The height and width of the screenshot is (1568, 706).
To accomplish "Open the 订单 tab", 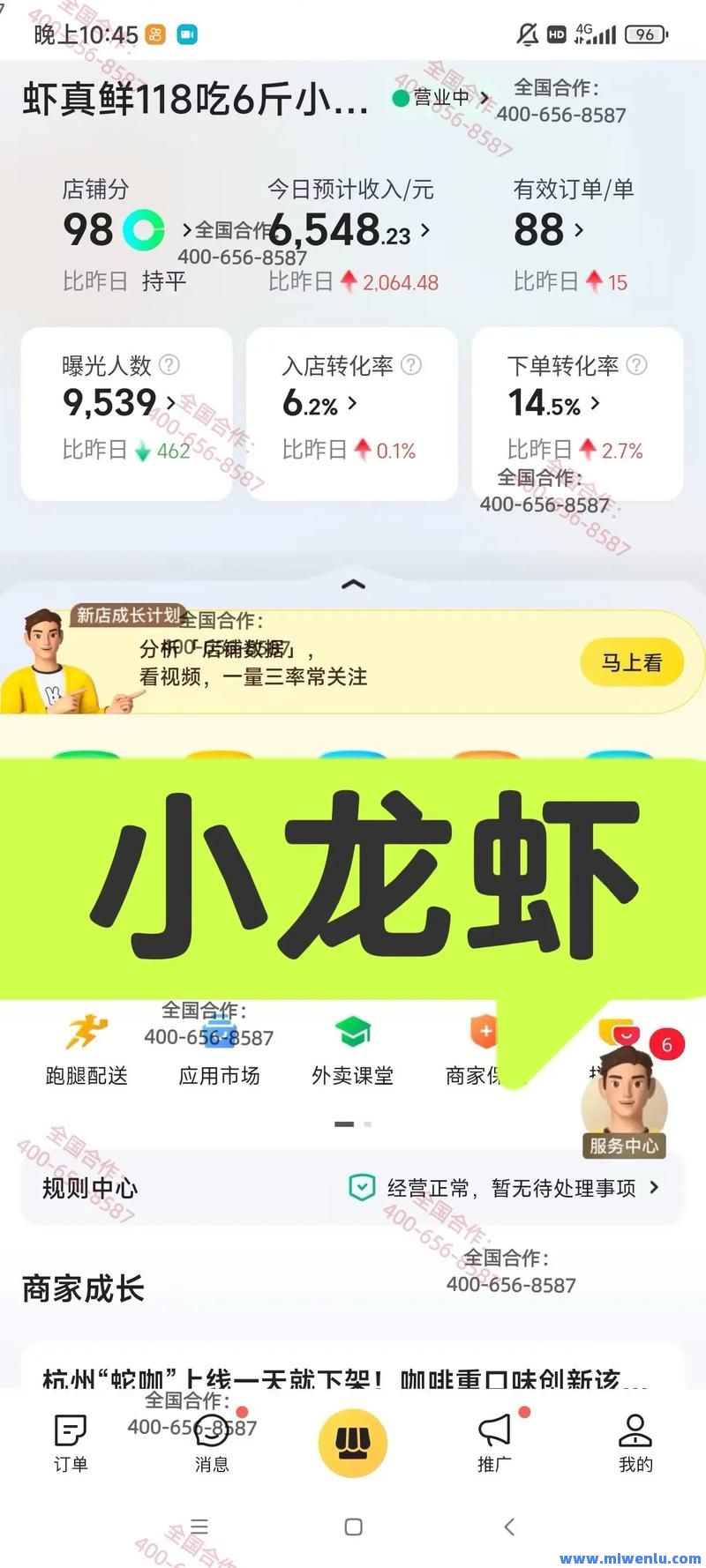I will pyautogui.click(x=71, y=1443).
